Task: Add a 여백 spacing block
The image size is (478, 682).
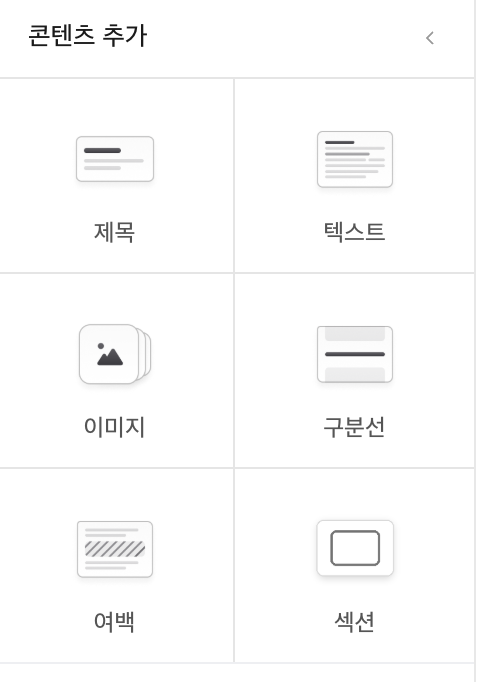Action: point(117,565)
